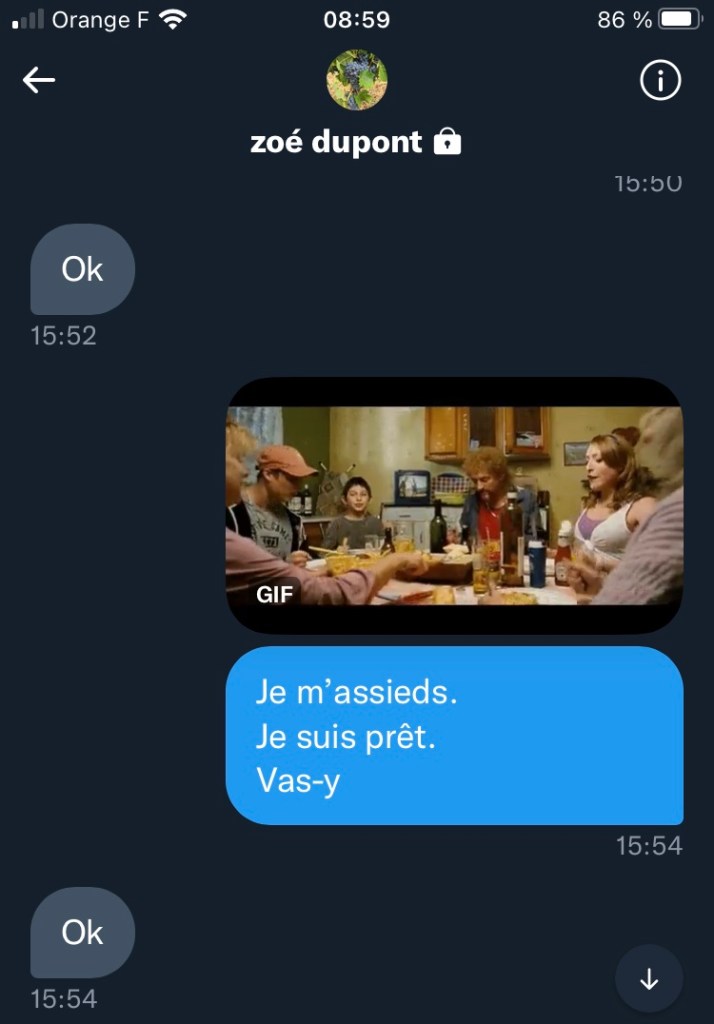714x1024 pixels.
Task: Open conversation info
Action: 660,81
